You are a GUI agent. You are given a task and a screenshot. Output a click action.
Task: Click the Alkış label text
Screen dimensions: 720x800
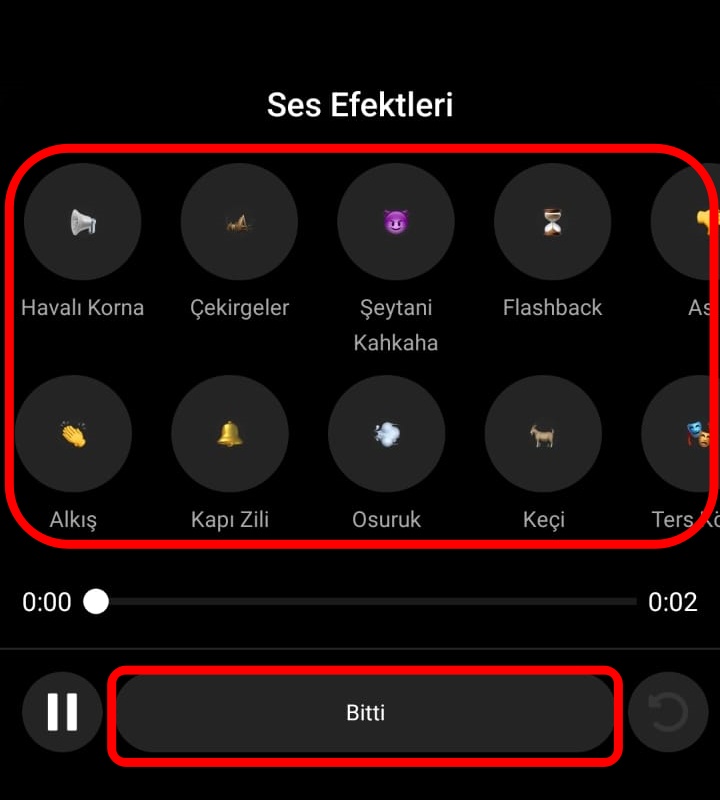[75, 519]
